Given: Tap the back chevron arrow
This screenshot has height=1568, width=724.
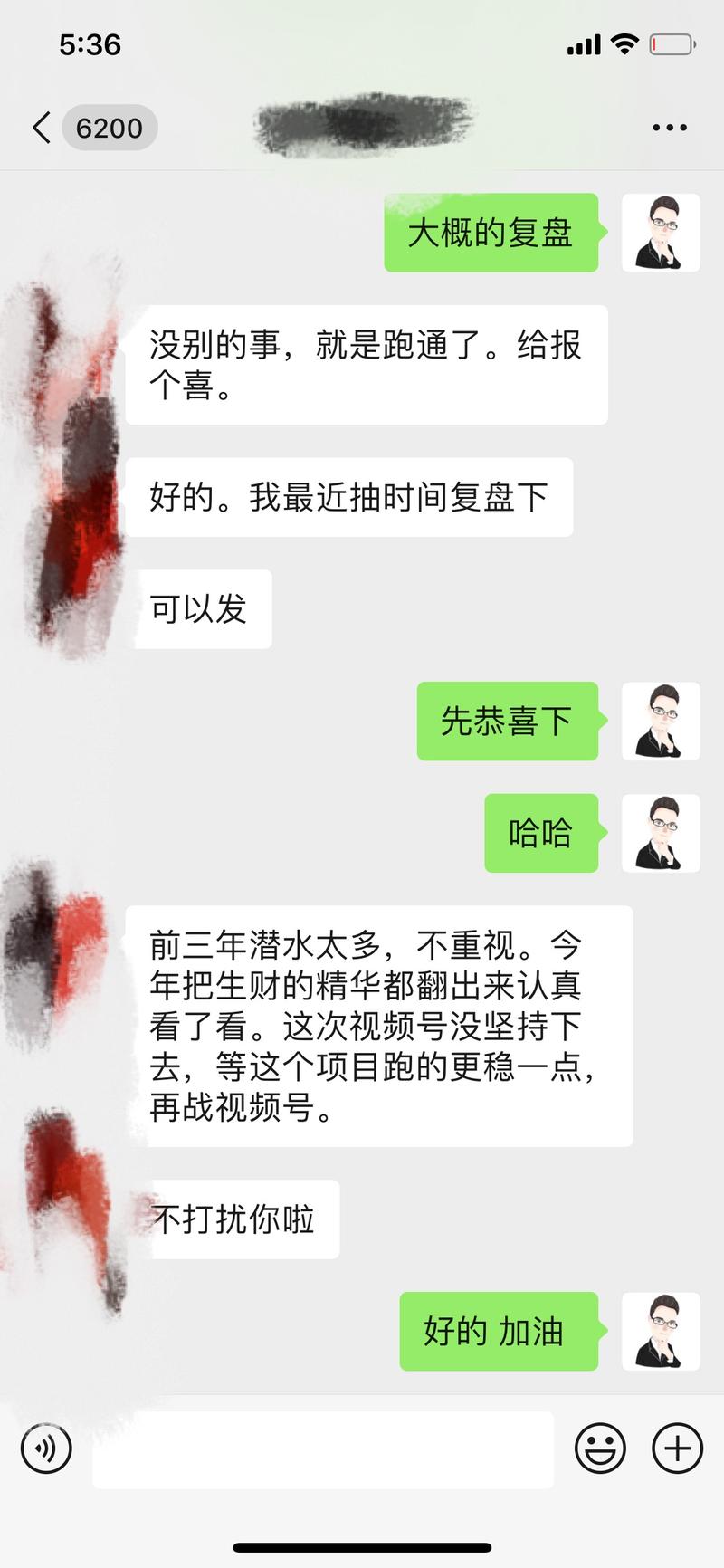Looking at the screenshot, I should pyautogui.click(x=40, y=127).
